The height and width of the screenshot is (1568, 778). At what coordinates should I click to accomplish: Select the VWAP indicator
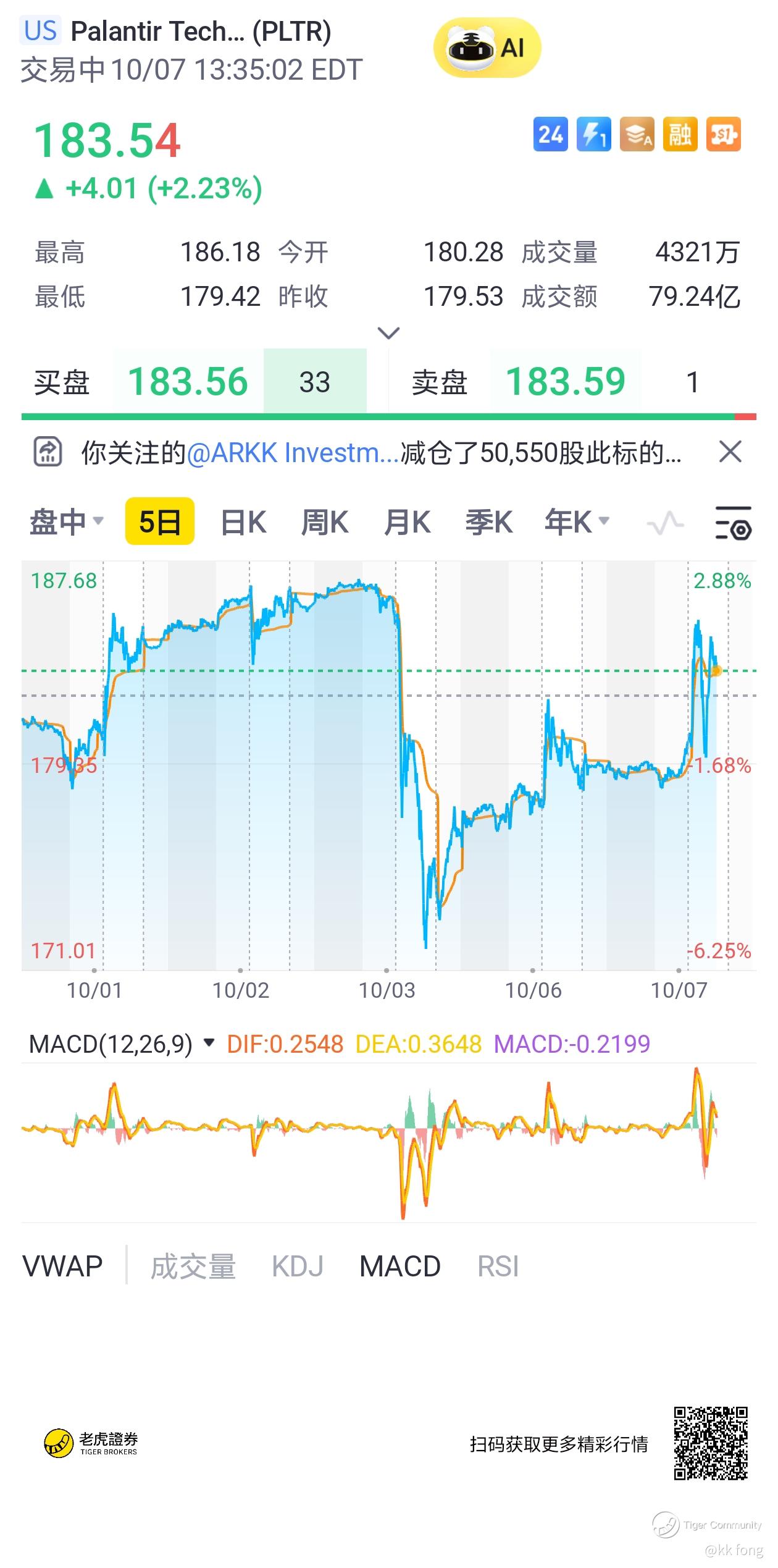62,1266
